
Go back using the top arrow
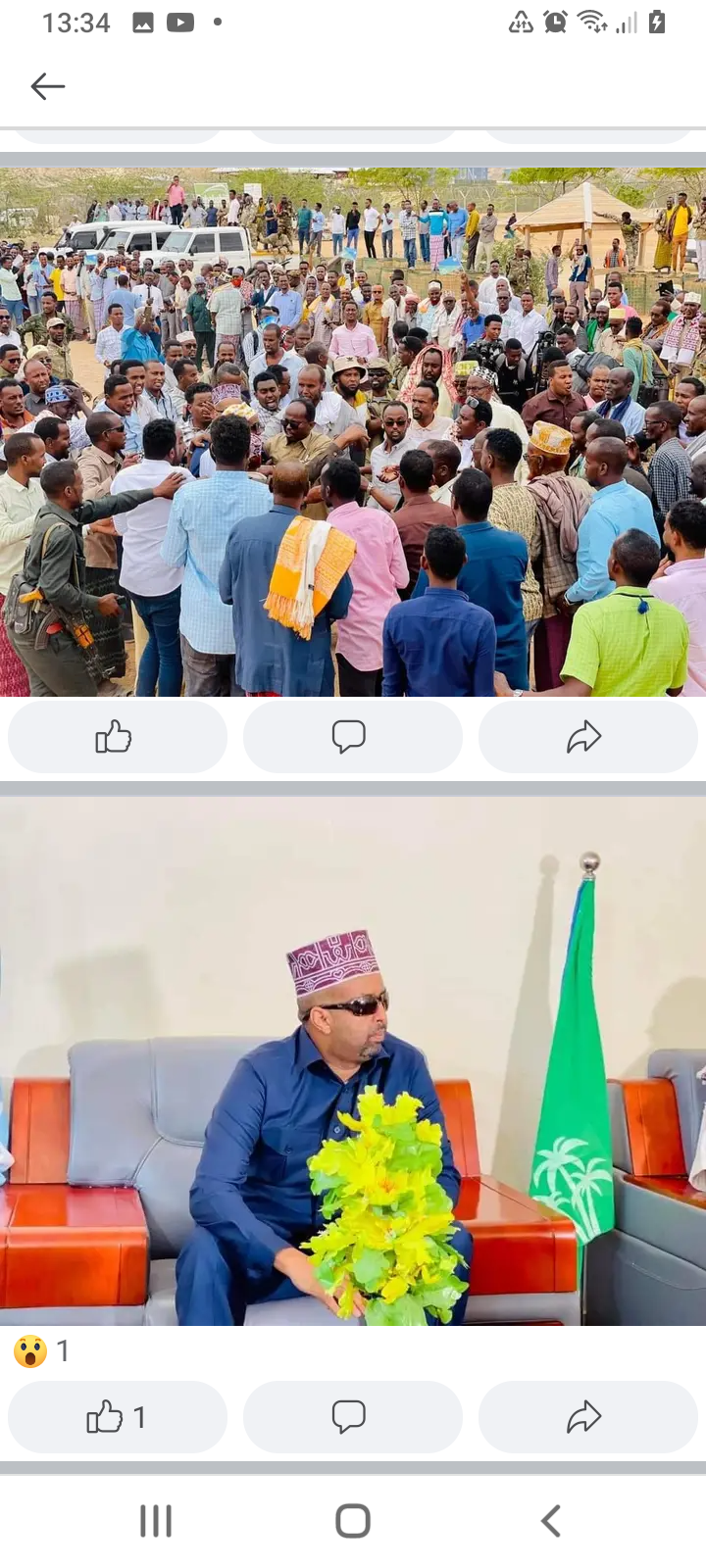(x=47, y=86)
